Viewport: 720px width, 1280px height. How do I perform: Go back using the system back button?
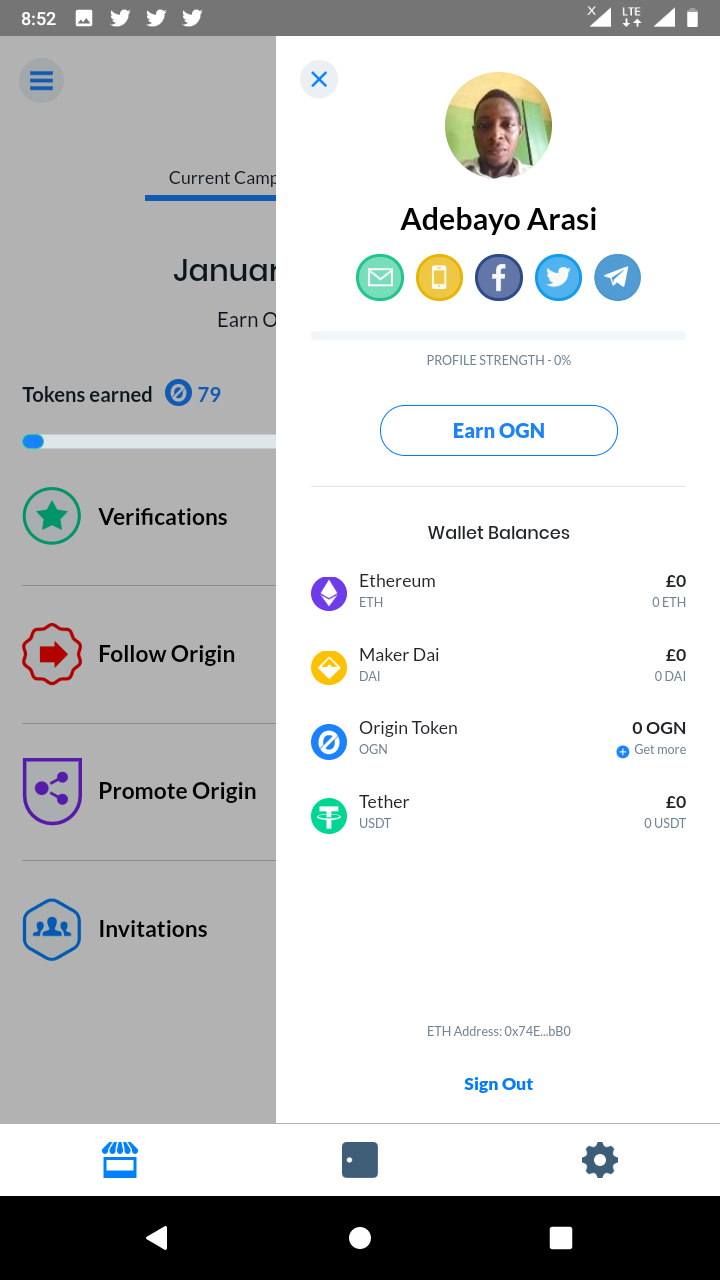pos(157,1238)
